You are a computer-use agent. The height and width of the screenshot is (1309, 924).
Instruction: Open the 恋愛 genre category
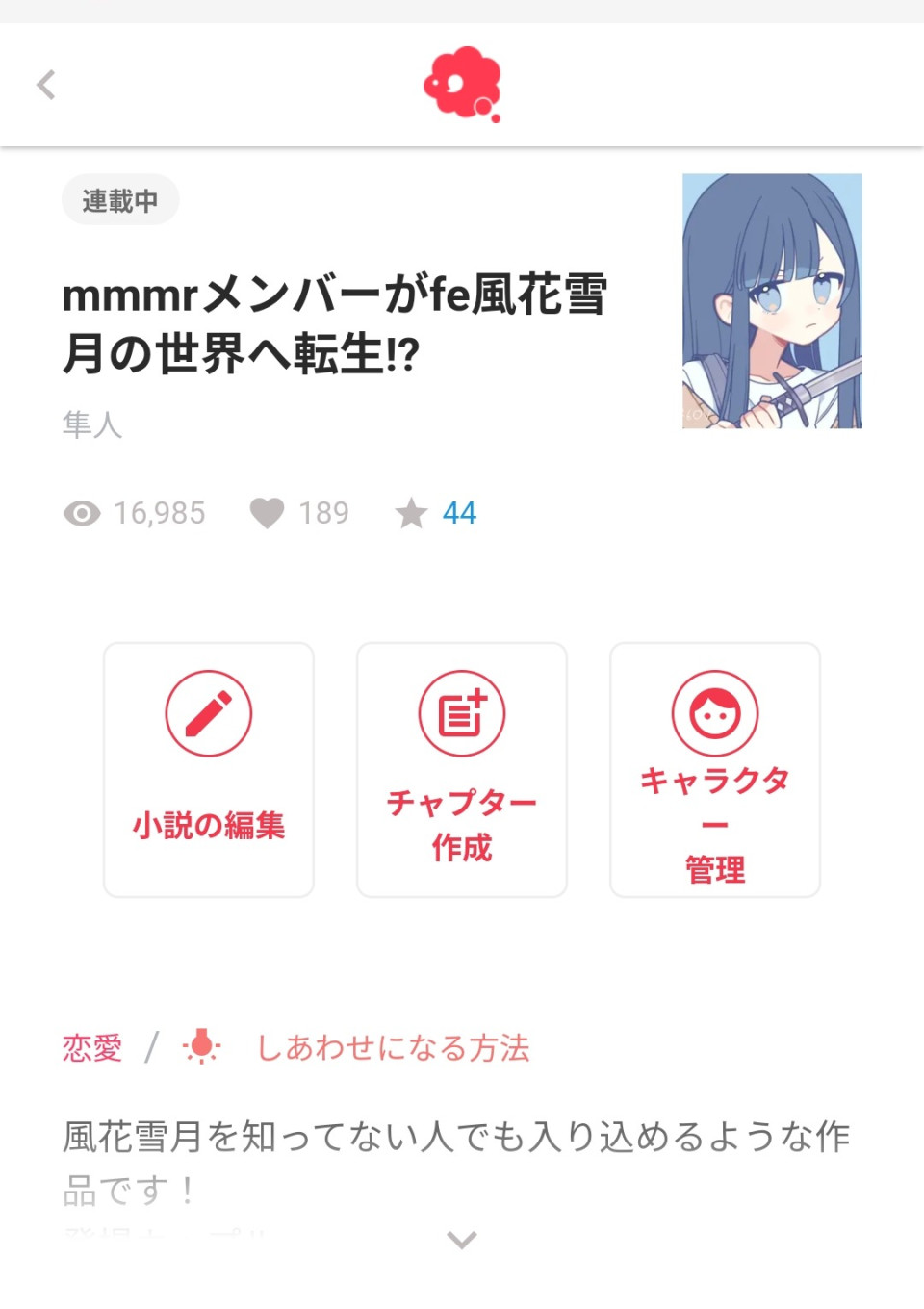pos(91,1047)
